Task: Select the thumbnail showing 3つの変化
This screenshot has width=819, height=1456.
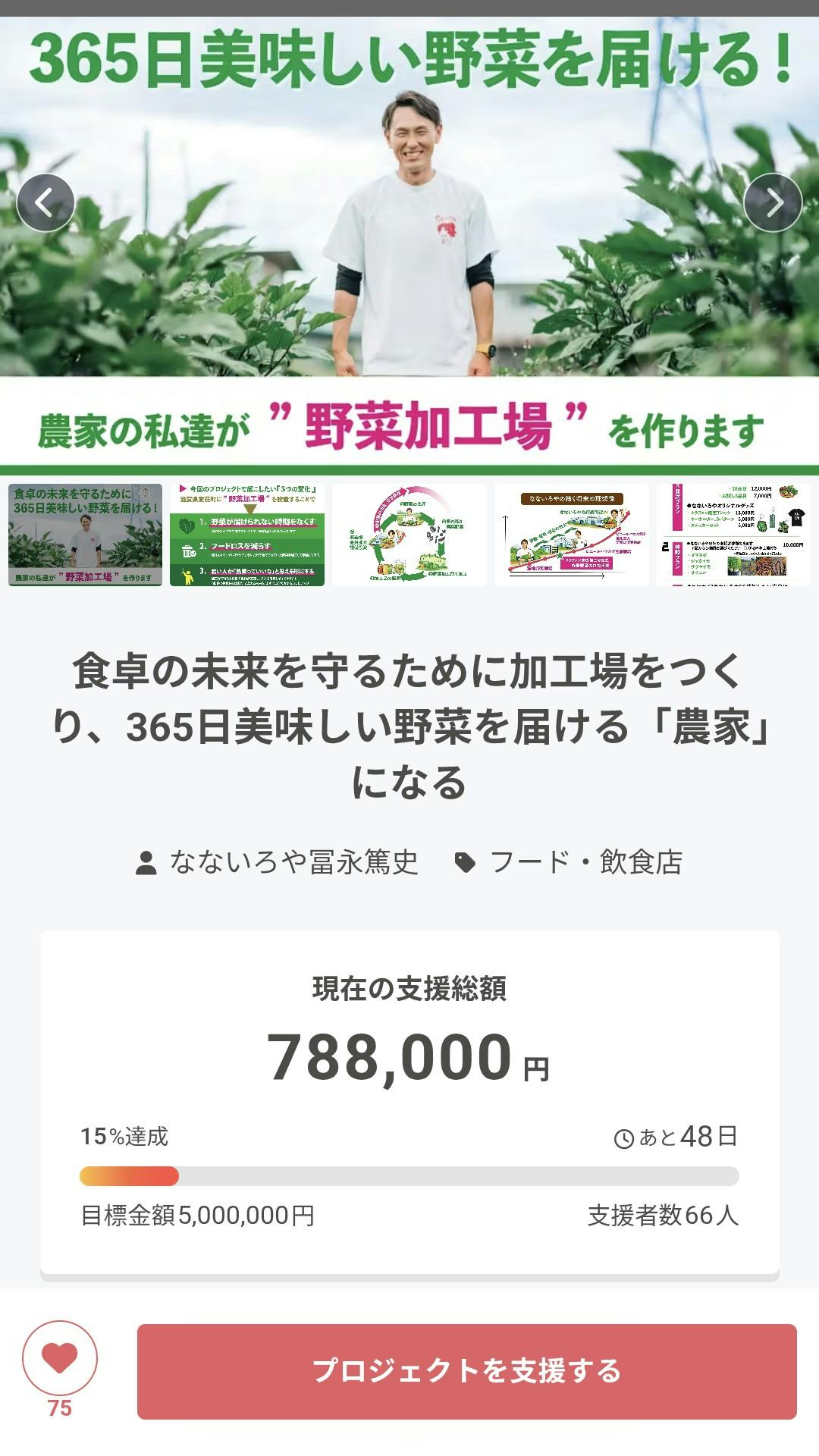Action: 247,535
